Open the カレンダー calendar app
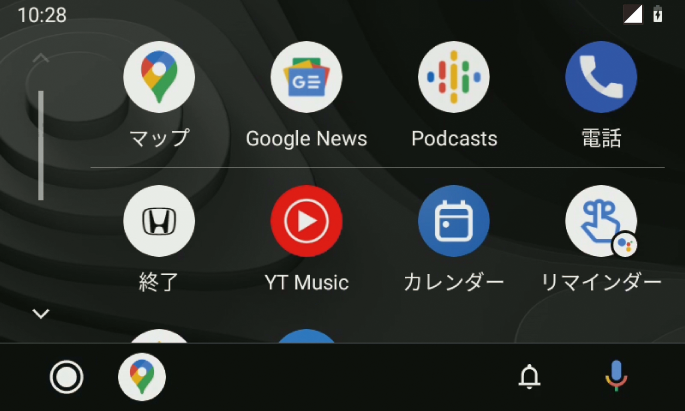Viewport: 685px width, 411px height. (x=454, y=221)
